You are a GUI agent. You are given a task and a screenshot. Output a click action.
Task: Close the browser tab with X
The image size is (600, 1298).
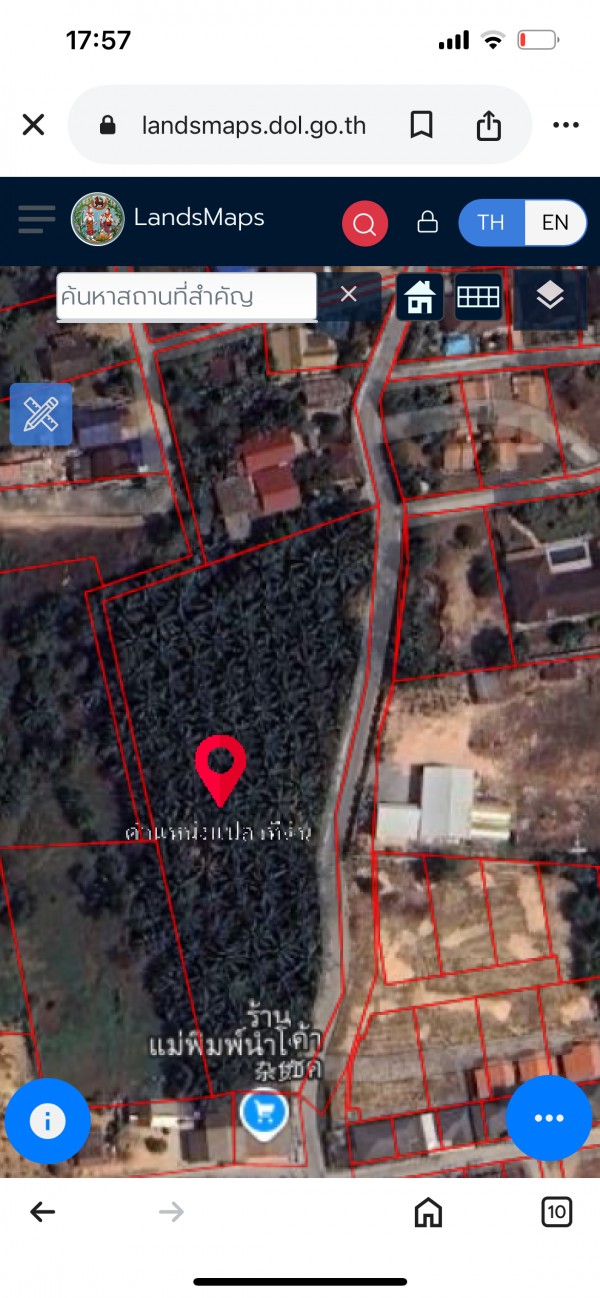[x=33, y=125]
